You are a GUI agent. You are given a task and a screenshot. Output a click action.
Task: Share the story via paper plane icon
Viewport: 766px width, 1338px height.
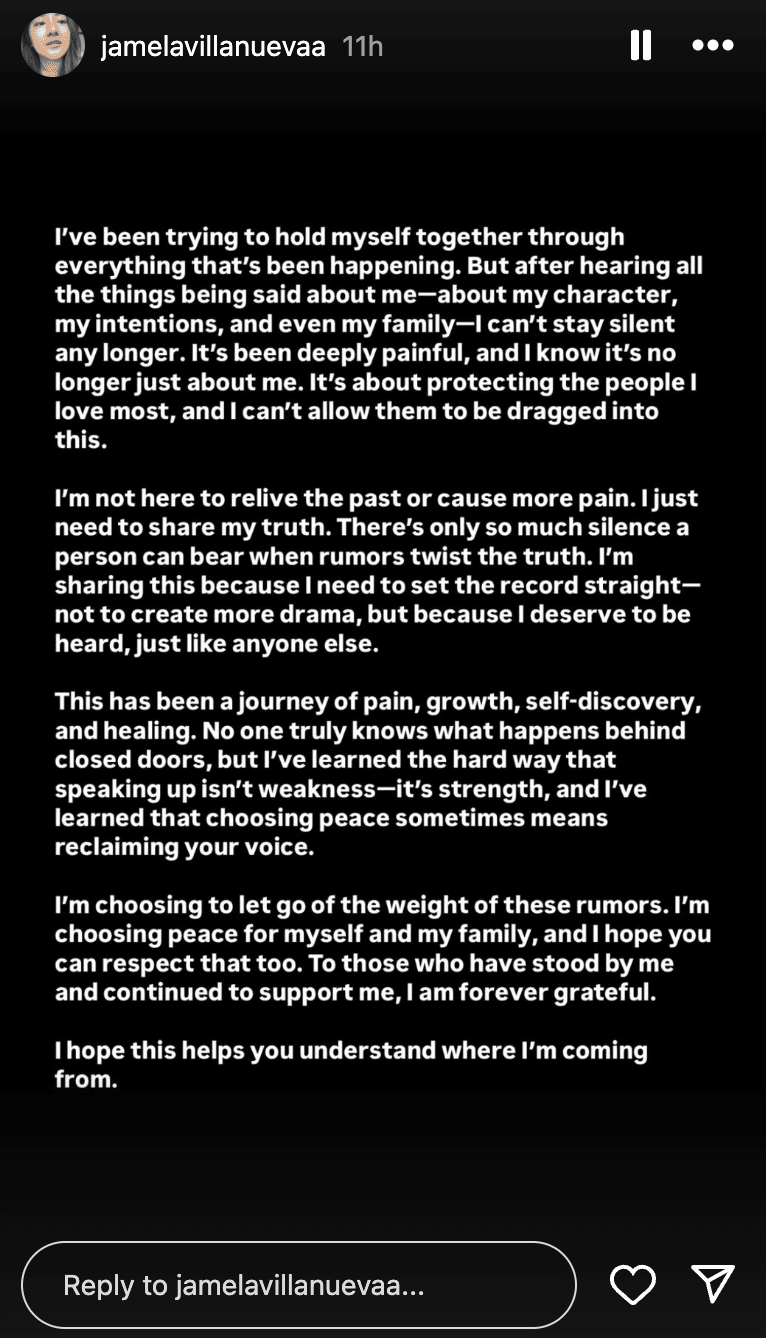coord(713,1285)
